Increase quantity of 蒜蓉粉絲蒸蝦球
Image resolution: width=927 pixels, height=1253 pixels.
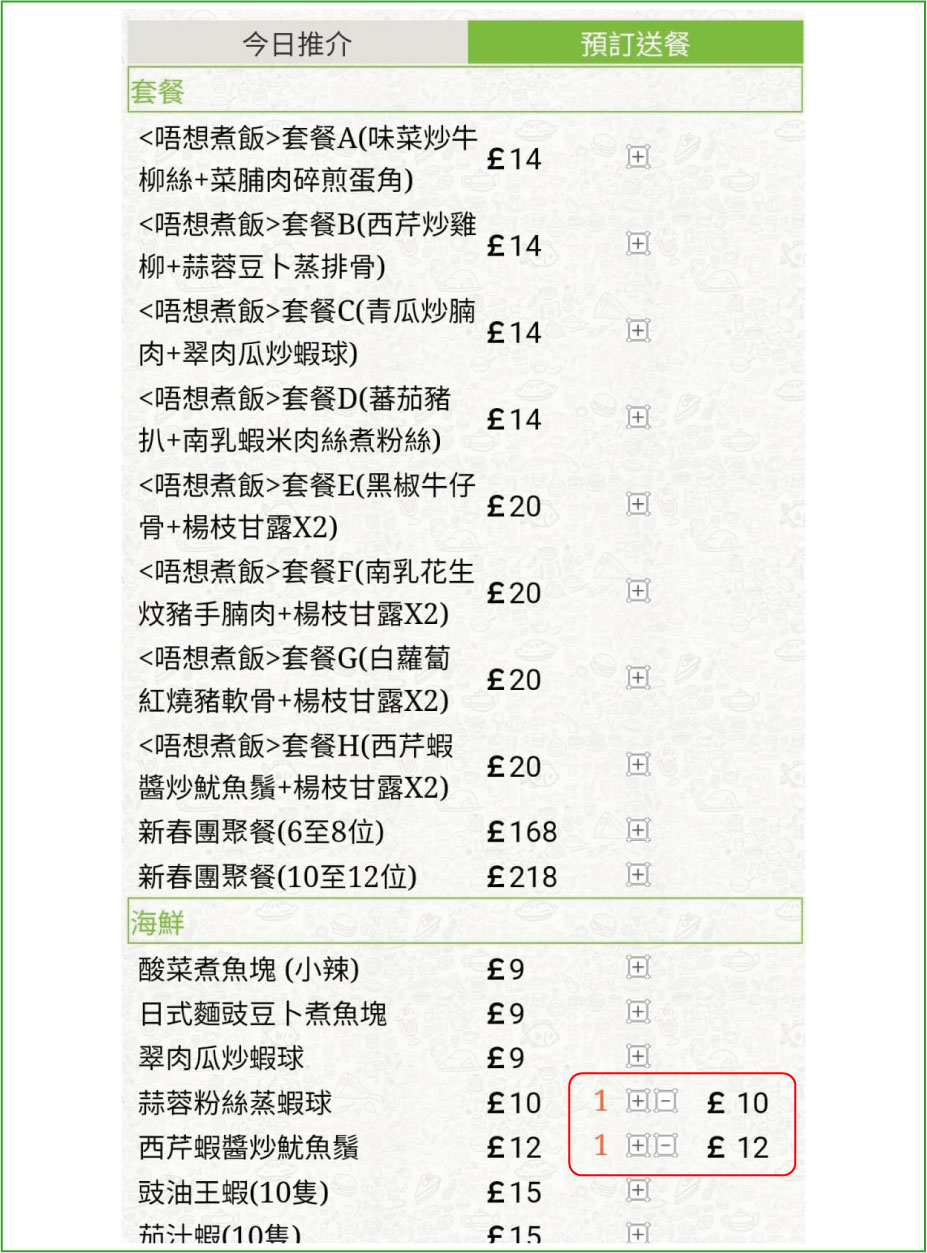point(637,1101)
